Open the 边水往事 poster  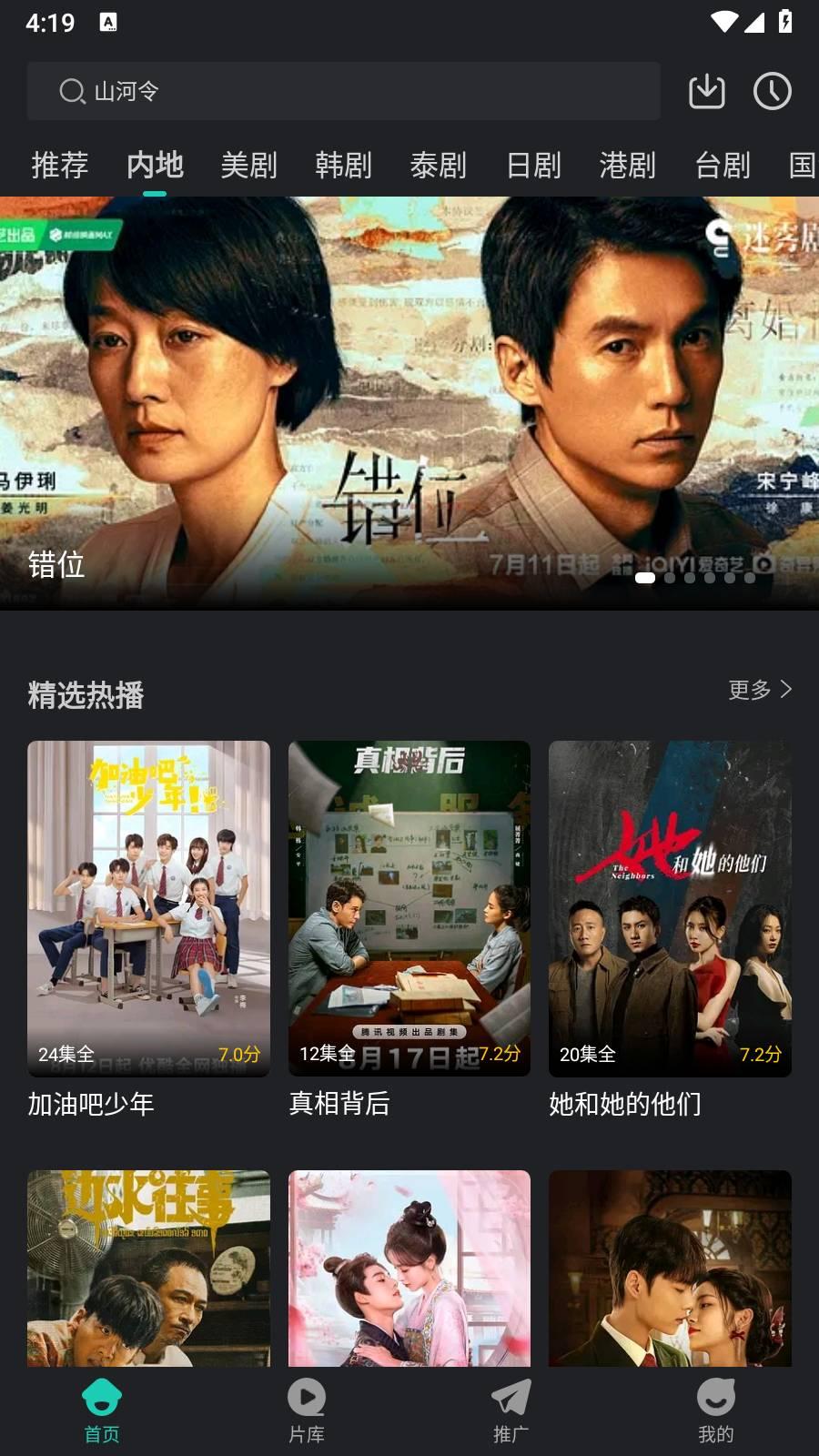[x=148, y=1268]
